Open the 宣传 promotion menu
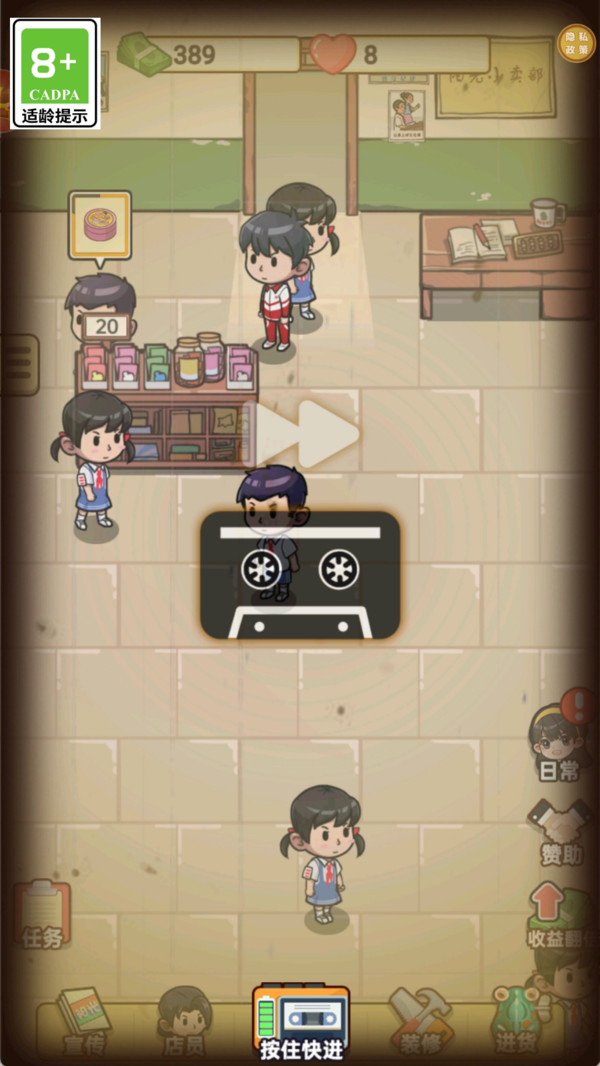600x1066 pixels. [x=82, y=1022]
